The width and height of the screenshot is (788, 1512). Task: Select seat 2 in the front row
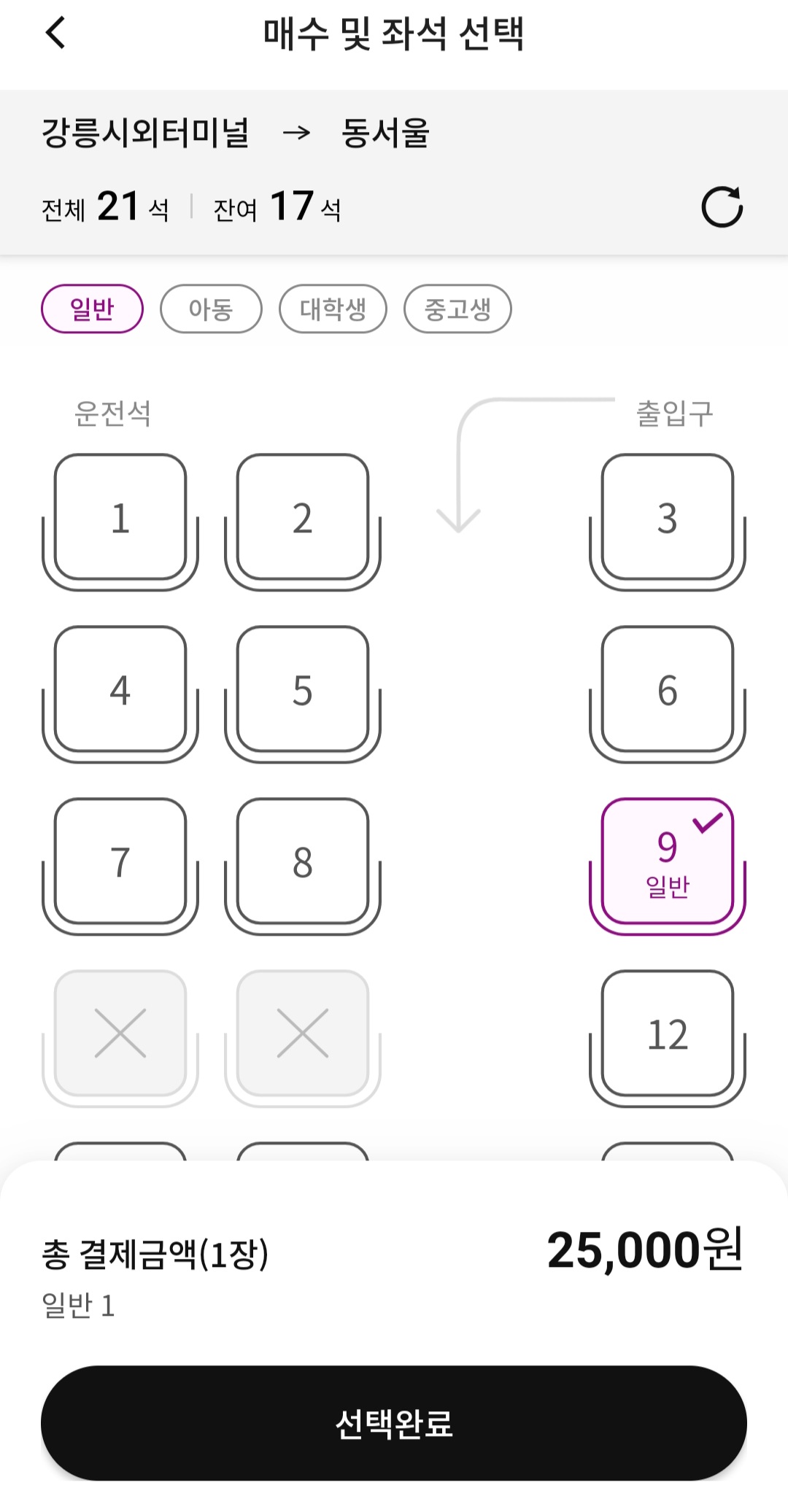[x=304, y=518]
